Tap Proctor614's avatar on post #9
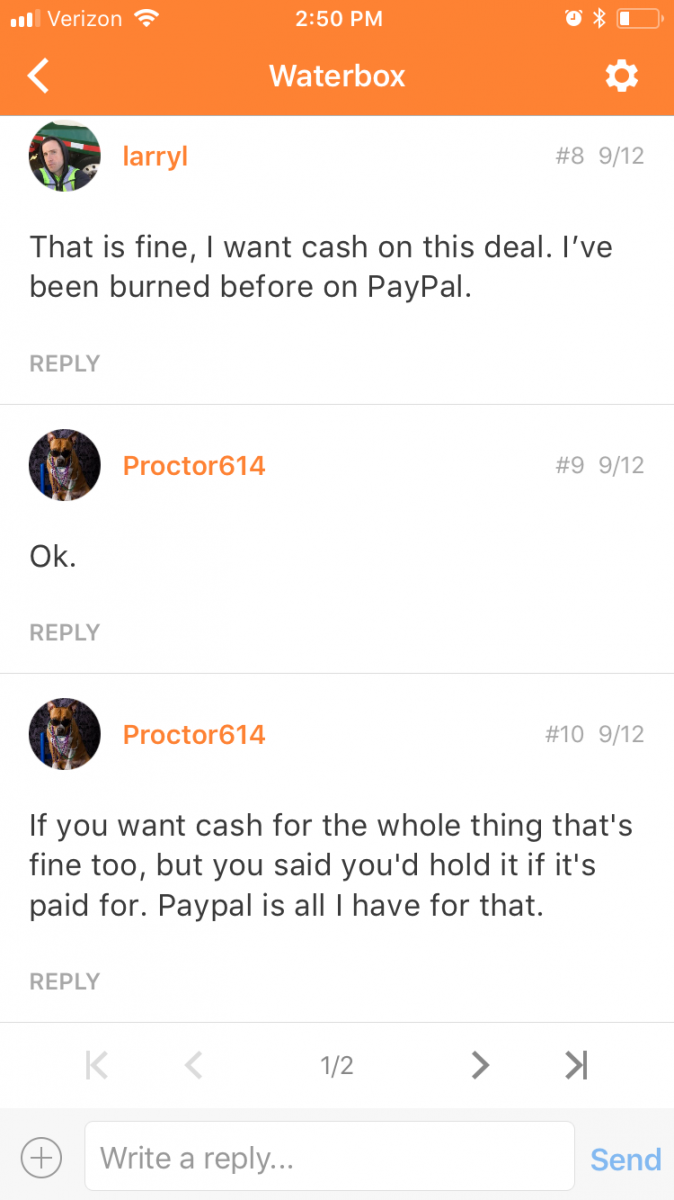Image resolution: width=674 pixels, height=1200 pixels. [x=65, y=465]
